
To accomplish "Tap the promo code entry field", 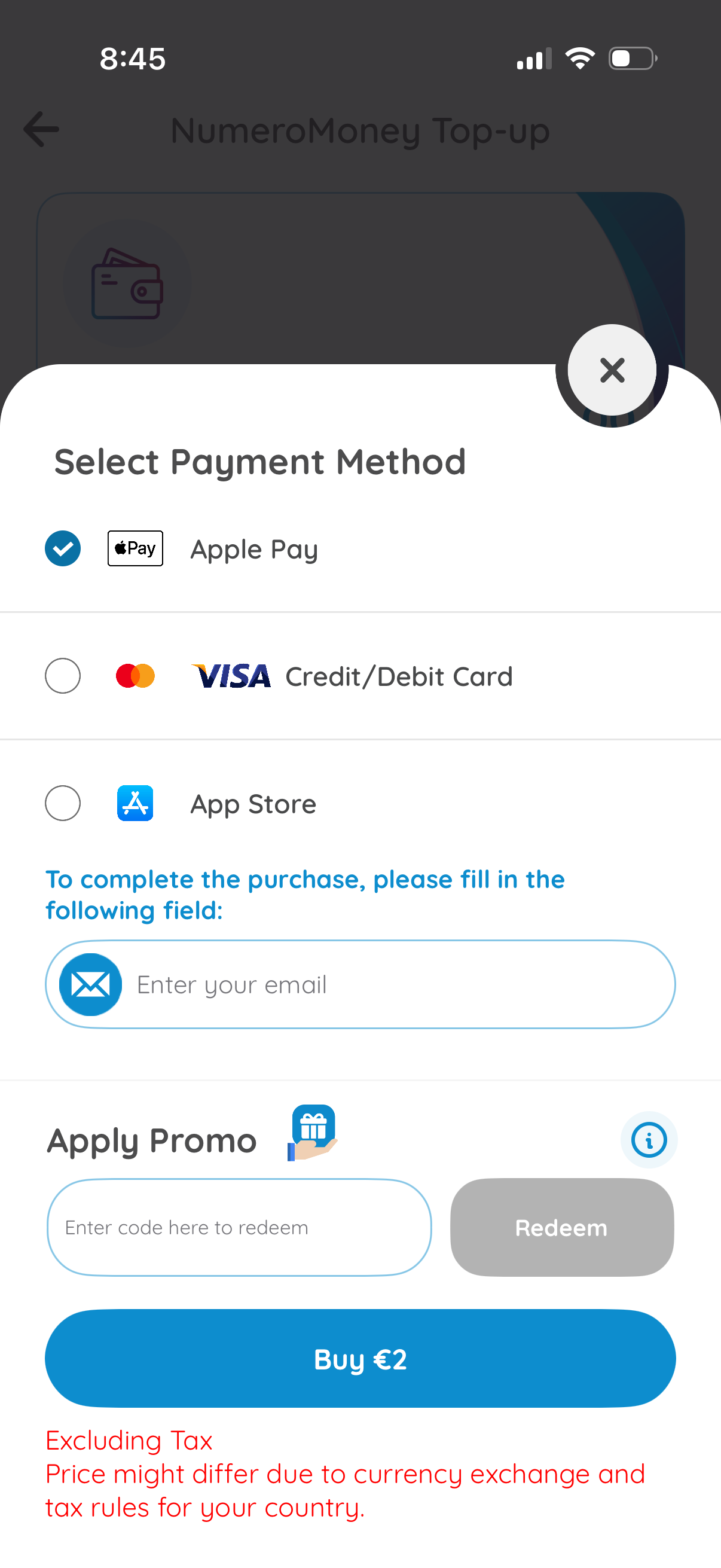I will pyautogui.click(x=239, y=1227).
